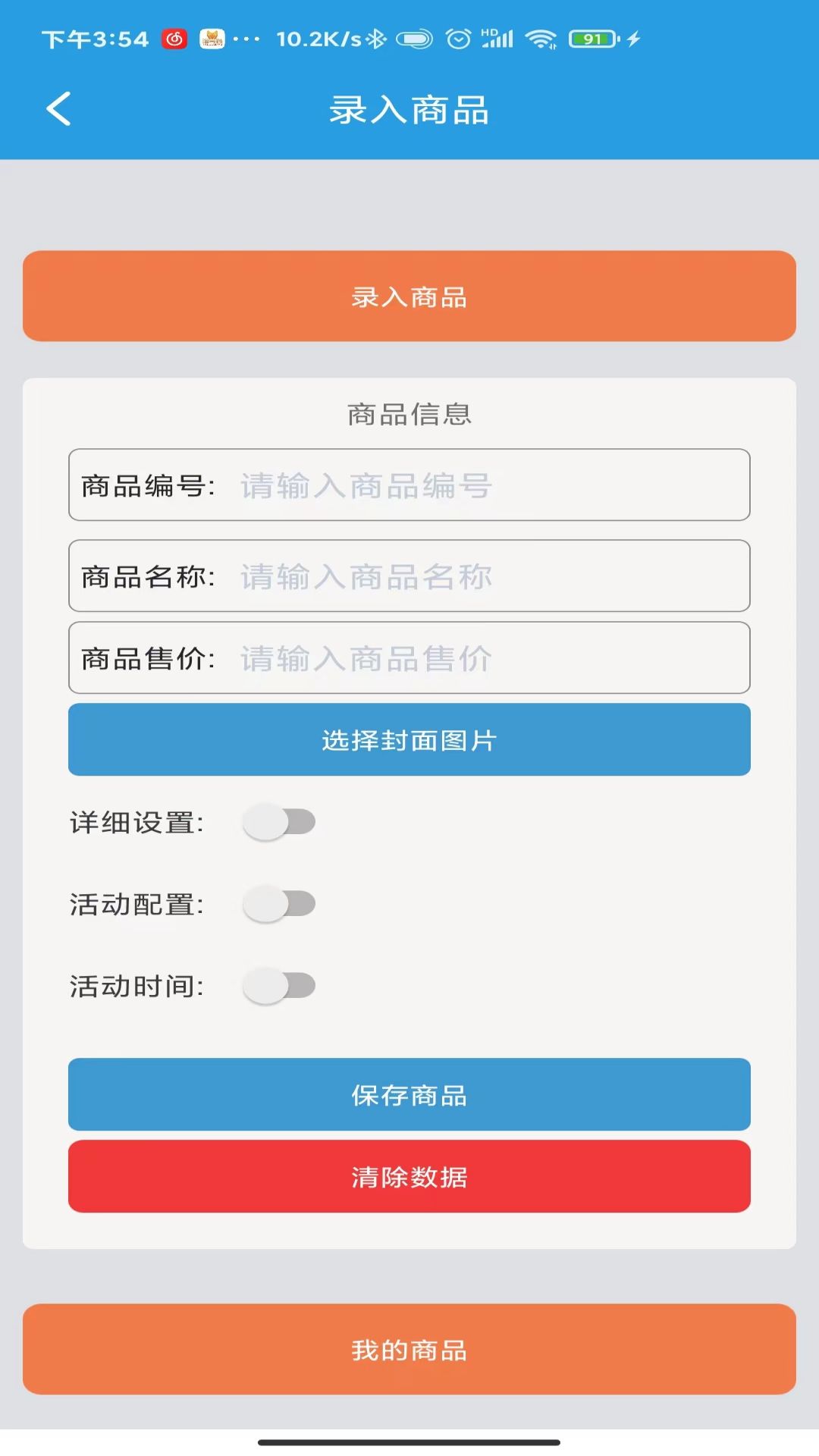Viewport: 819px width, 1456px height.
Task: Click 保存商品 to save the product
Action: point(409,1095)
